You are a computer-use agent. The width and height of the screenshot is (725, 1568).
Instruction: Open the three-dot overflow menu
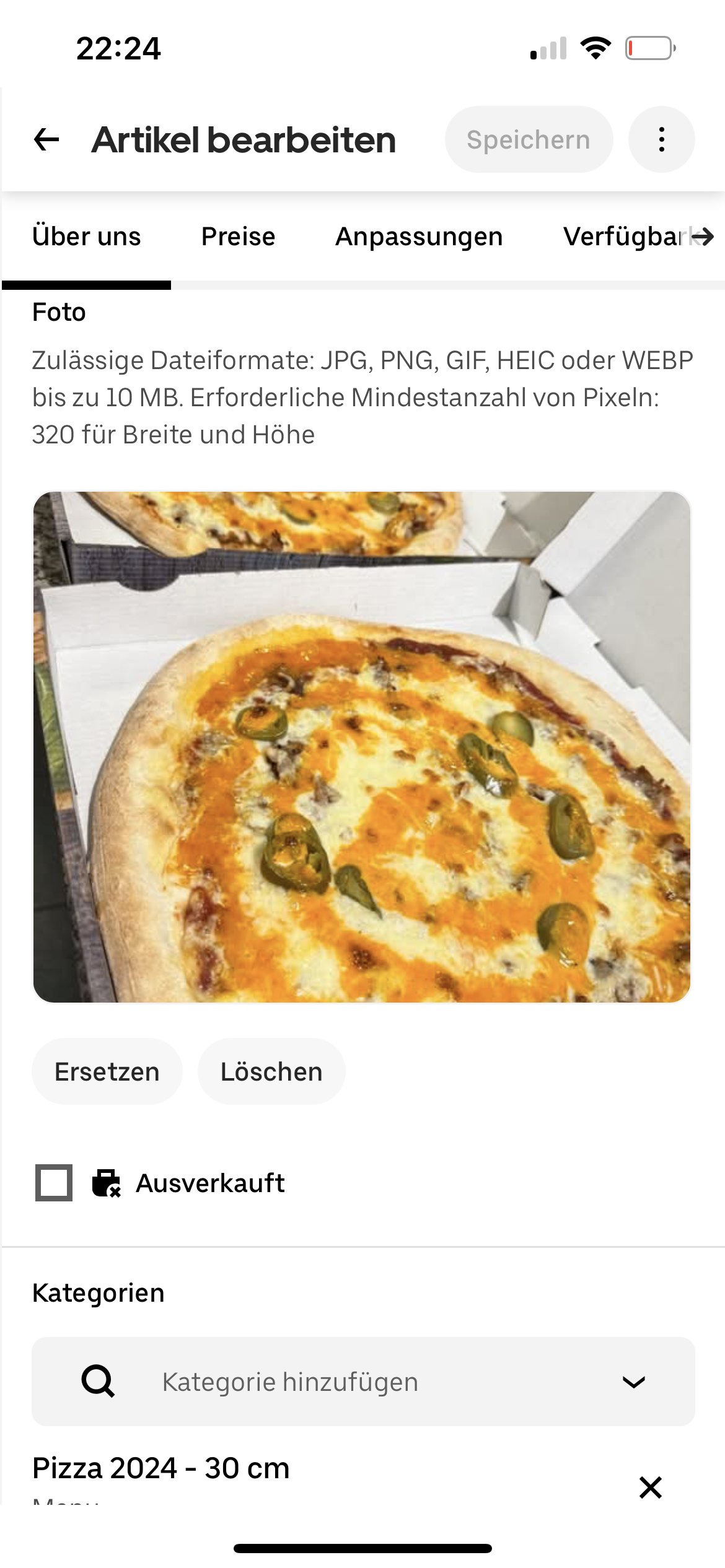tap(661, 139)
